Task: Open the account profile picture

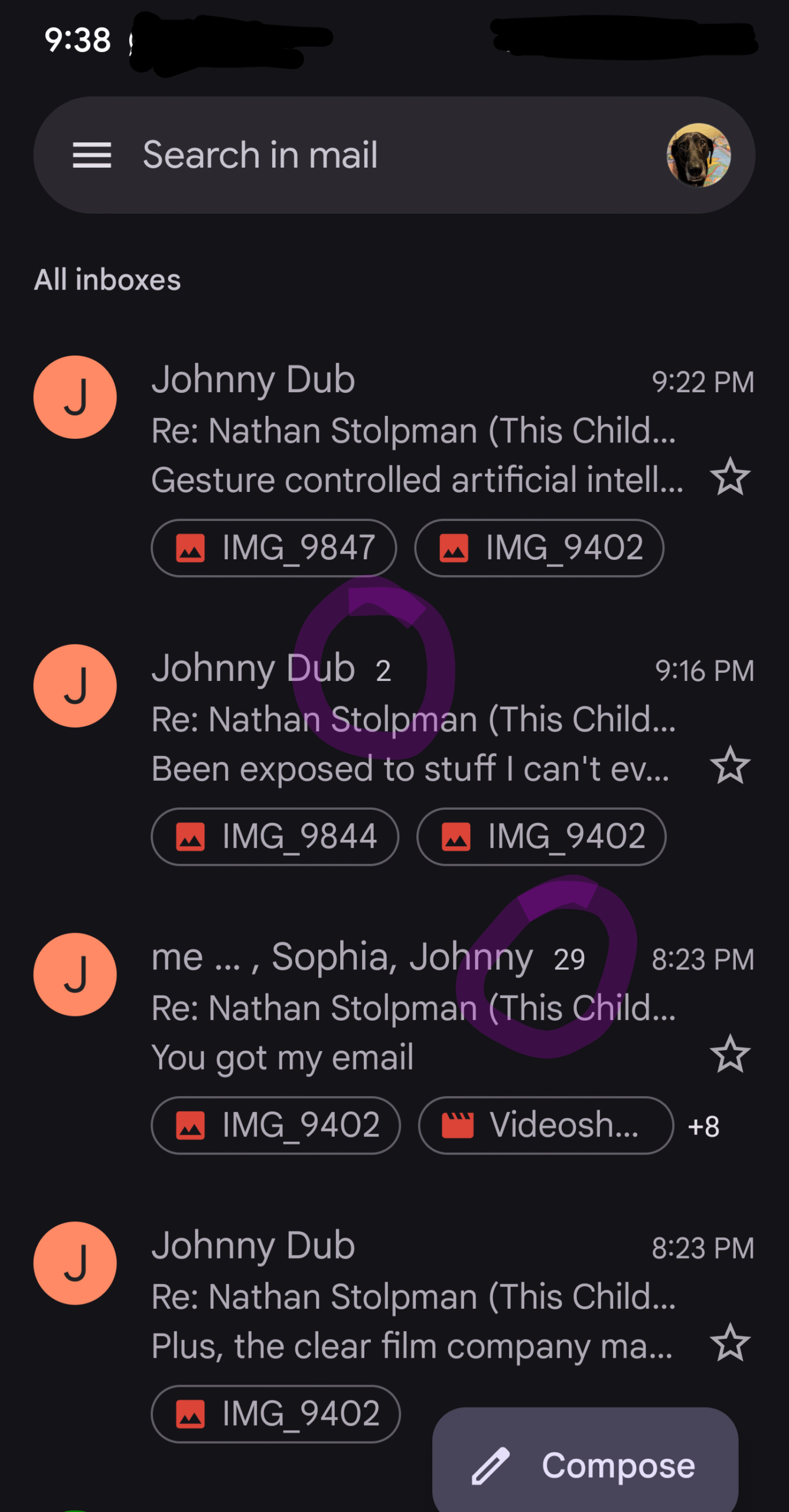Action: pos(699,155)
